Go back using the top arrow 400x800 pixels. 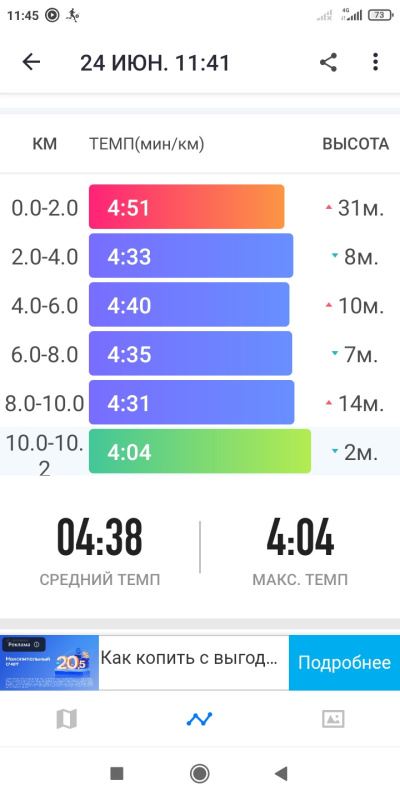(x=31, y=62)
